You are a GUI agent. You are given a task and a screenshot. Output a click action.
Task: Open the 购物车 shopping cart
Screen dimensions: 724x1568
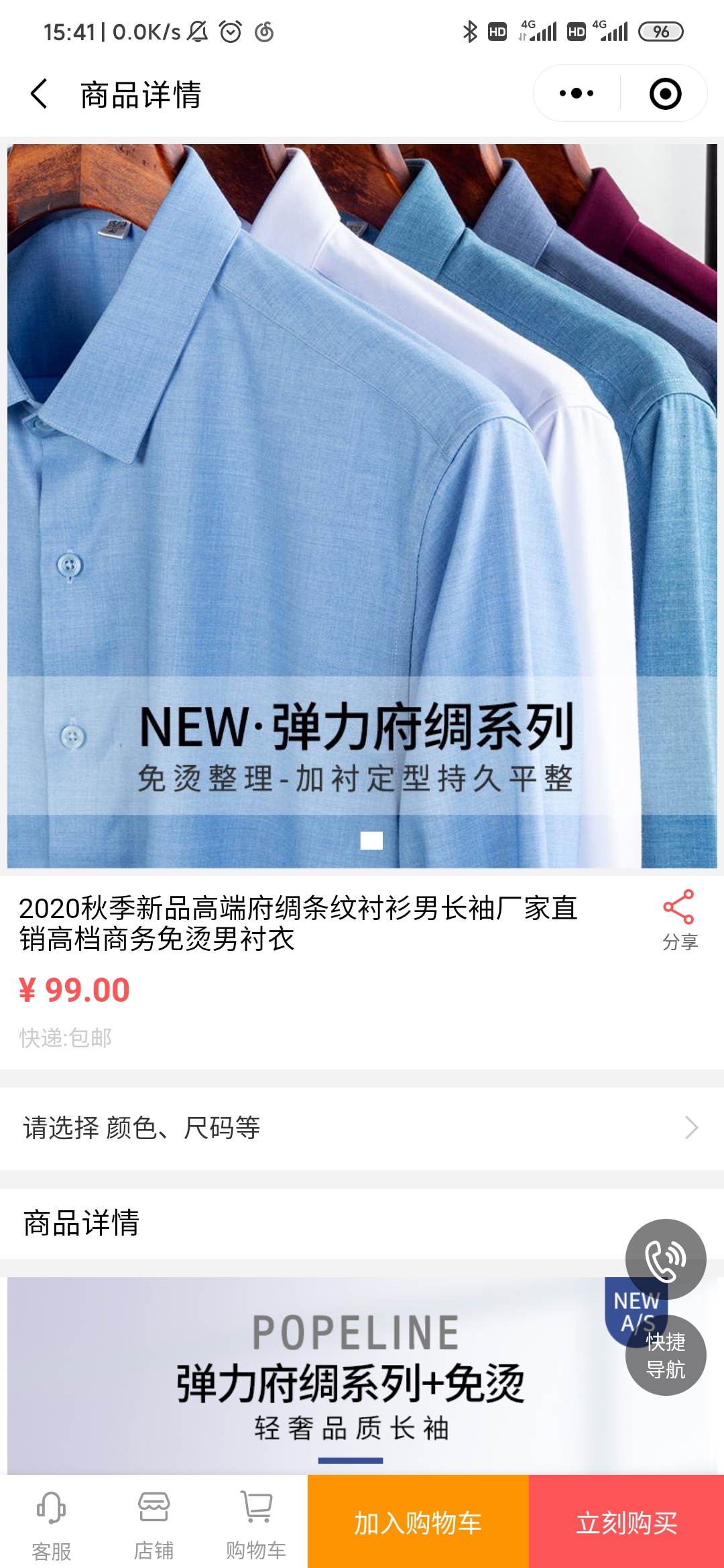pyautogui.click(x=256, y=1522)
